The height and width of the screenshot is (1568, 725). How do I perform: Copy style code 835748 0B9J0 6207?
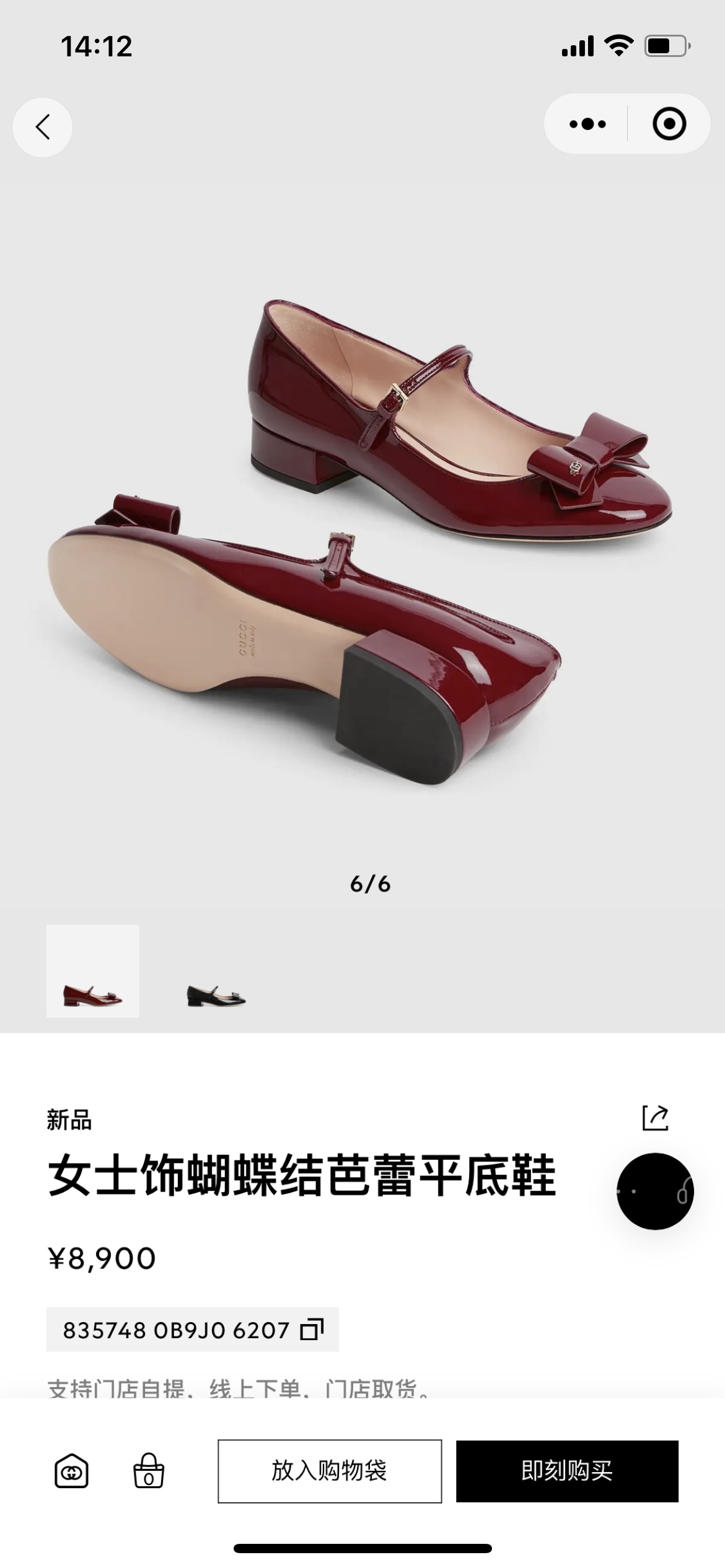coord(312,1330)
